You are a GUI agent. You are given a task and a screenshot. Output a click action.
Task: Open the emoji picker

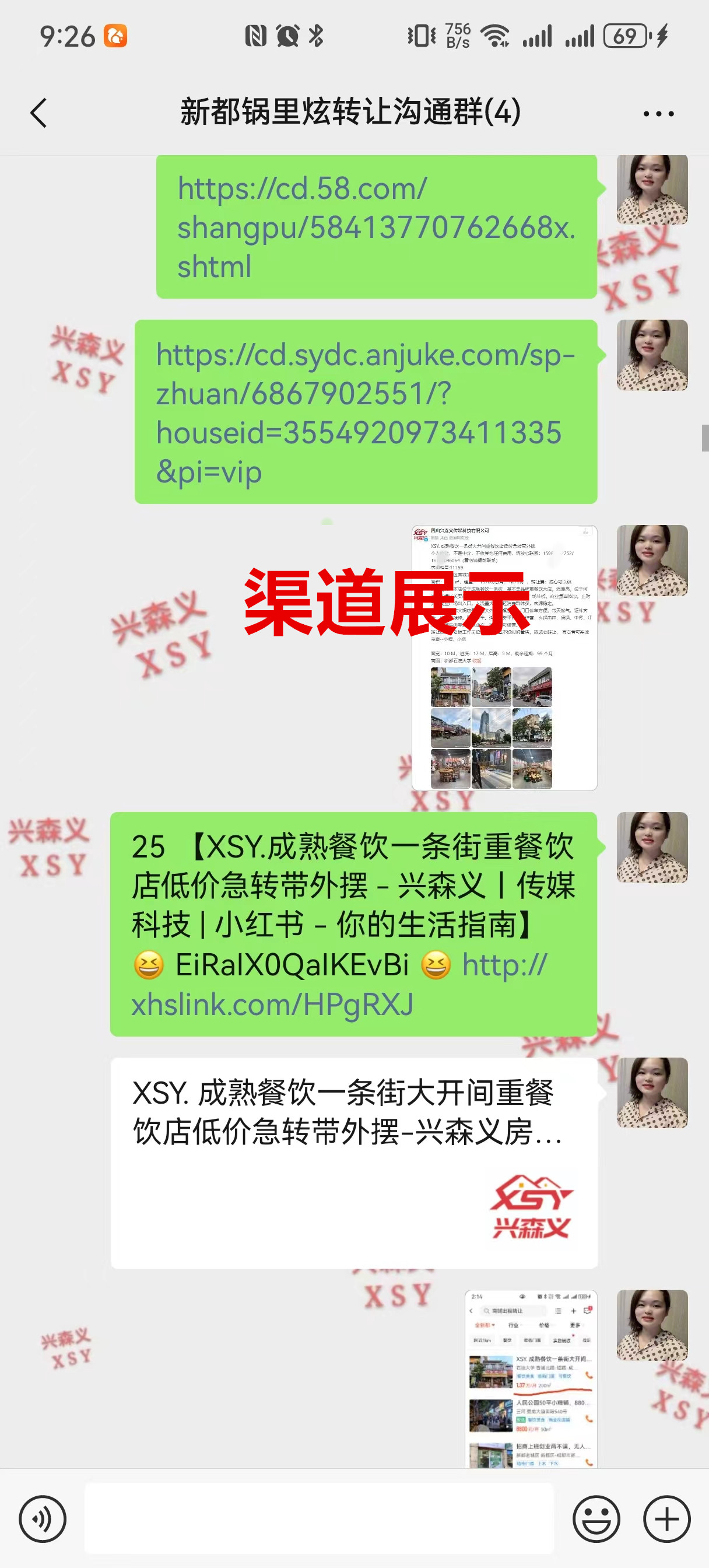(x=596, y=1520)
